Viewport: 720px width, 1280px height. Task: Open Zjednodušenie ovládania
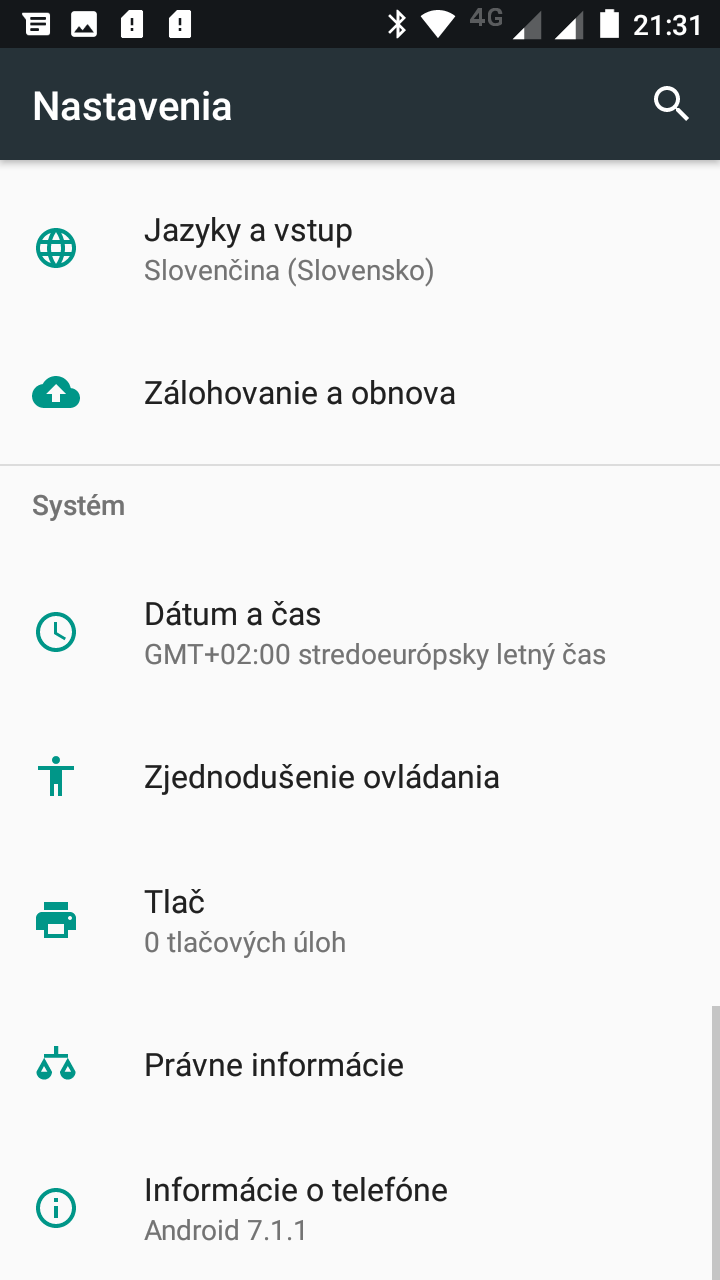tap(360, 777)
